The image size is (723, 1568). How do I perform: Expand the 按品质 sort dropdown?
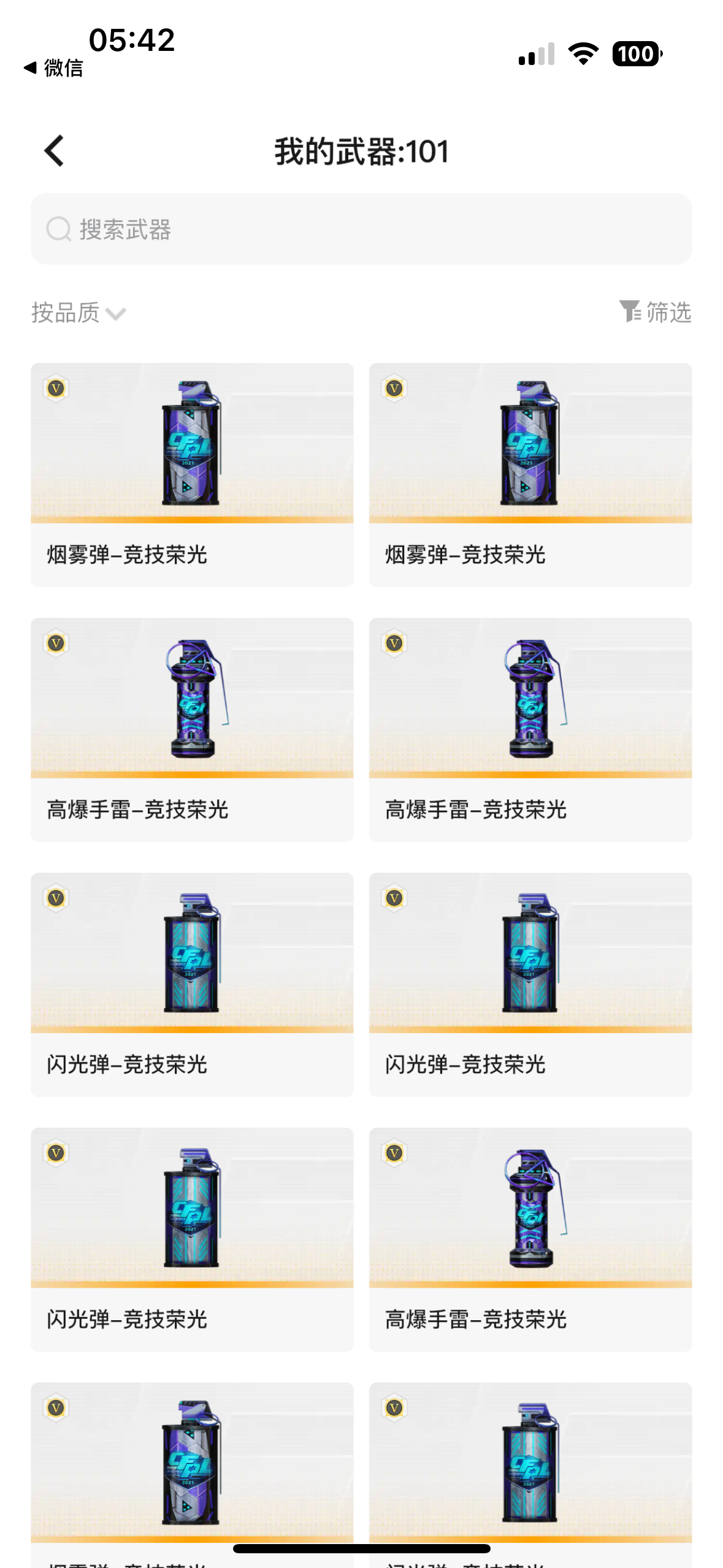(78, 313)
